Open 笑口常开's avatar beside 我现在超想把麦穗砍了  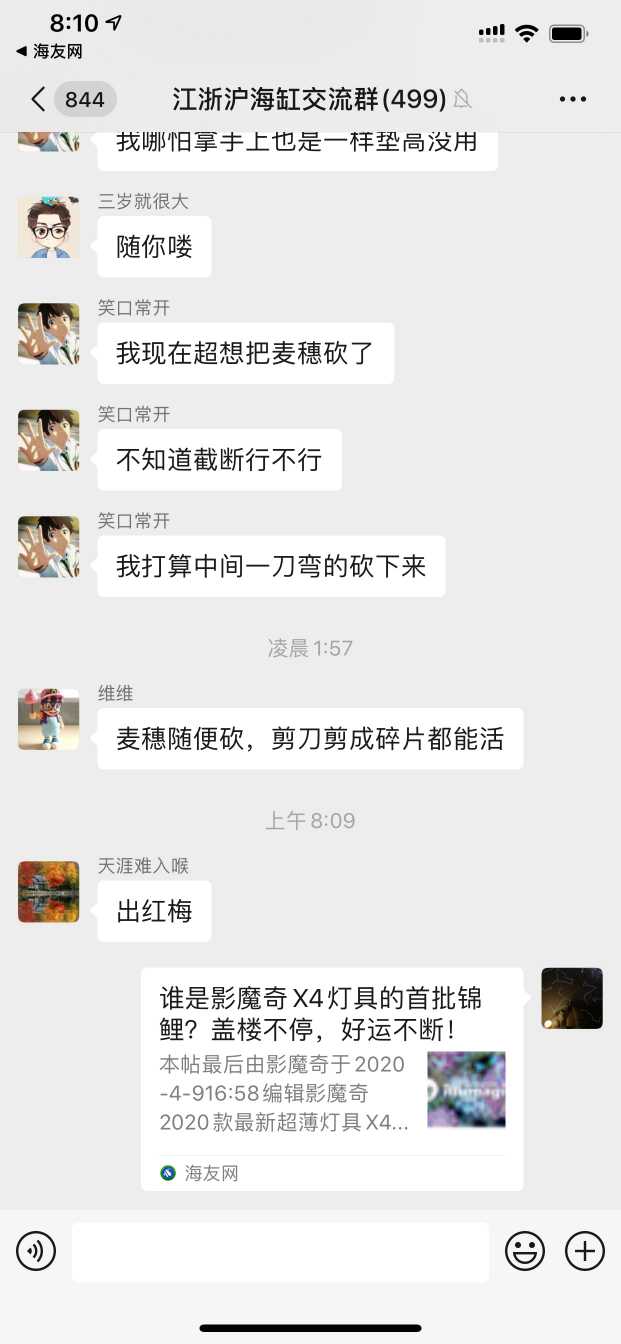(48, 334)
